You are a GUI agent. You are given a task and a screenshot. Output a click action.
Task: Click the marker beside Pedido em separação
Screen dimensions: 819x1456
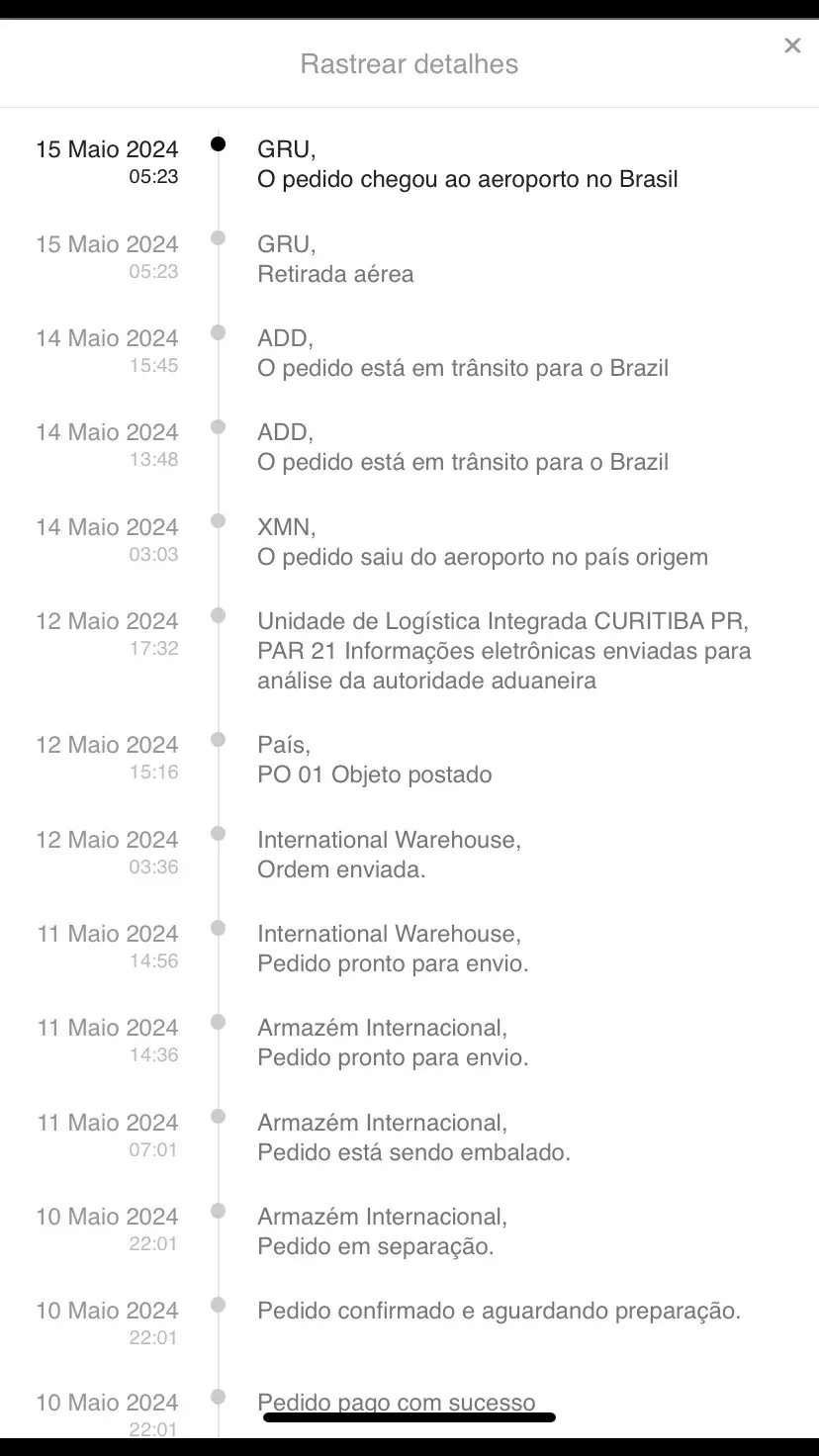click(217, 1210)
